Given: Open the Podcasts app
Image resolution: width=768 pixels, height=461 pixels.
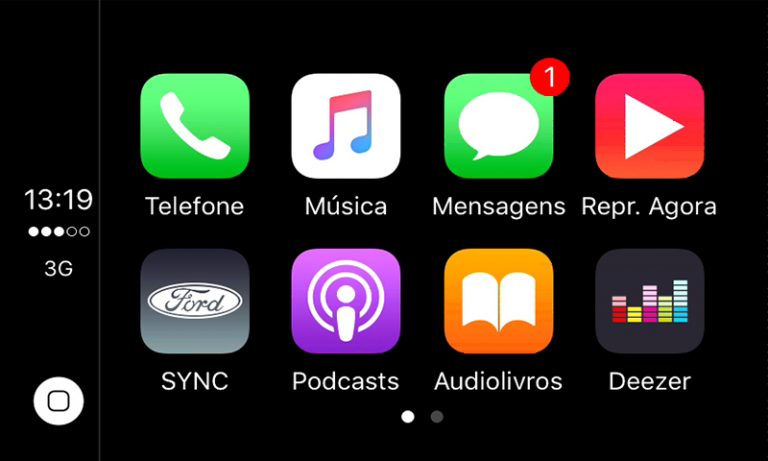Looking at the screenshot, I should pyautogui.click(x=346, y=302).
